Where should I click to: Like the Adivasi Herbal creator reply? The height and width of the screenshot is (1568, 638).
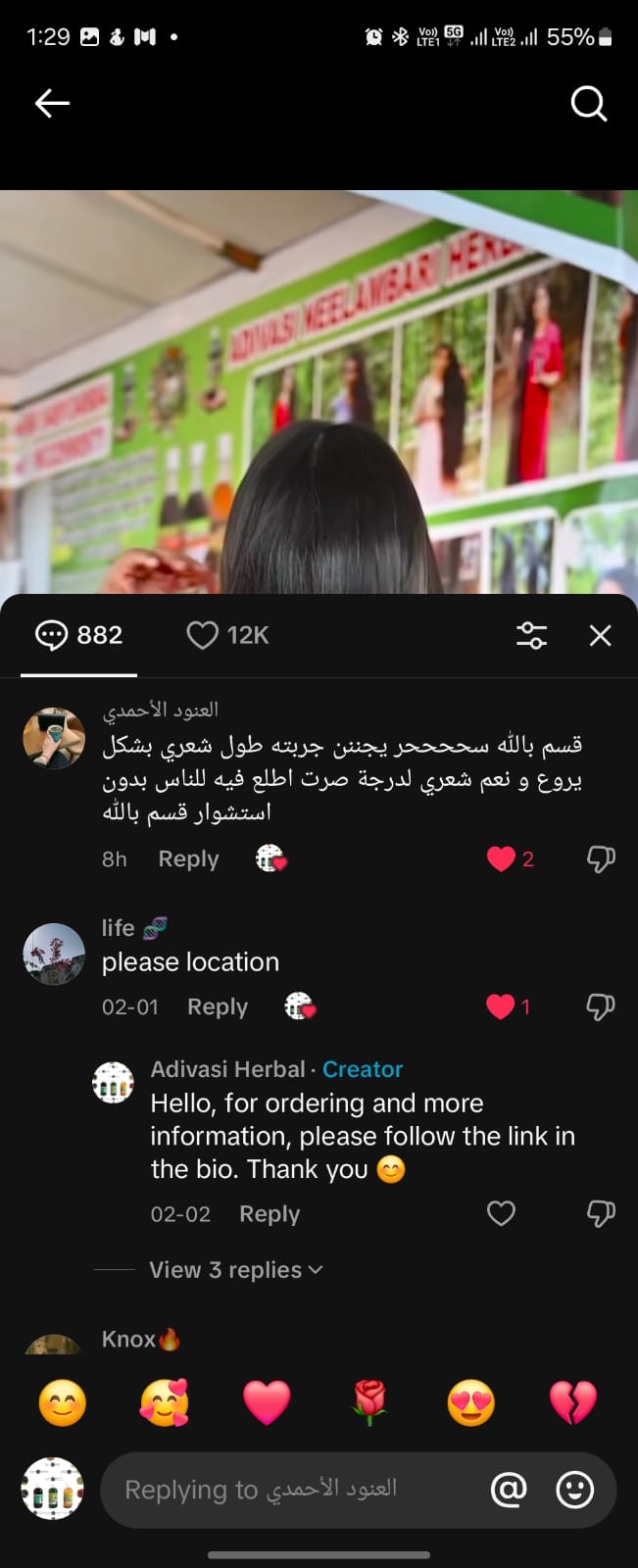click(501, 1213)
